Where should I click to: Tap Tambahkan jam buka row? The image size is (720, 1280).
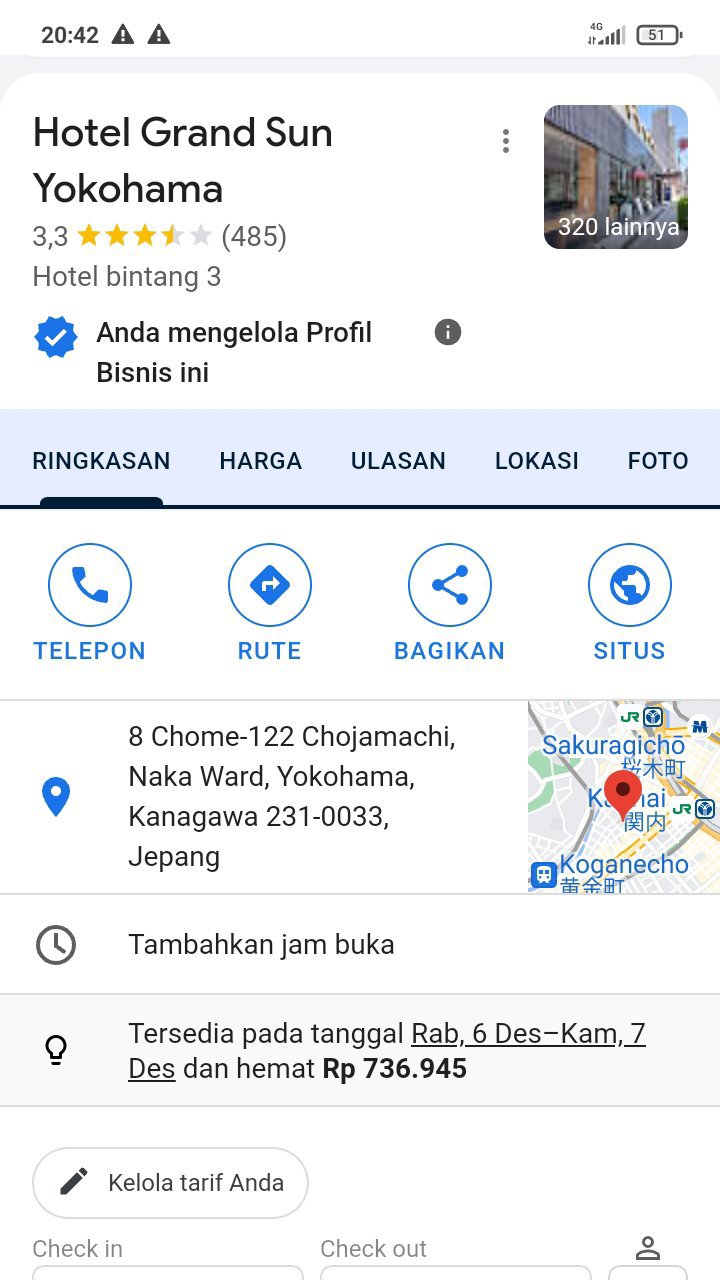pyautogui.click(x=261, y=944)
